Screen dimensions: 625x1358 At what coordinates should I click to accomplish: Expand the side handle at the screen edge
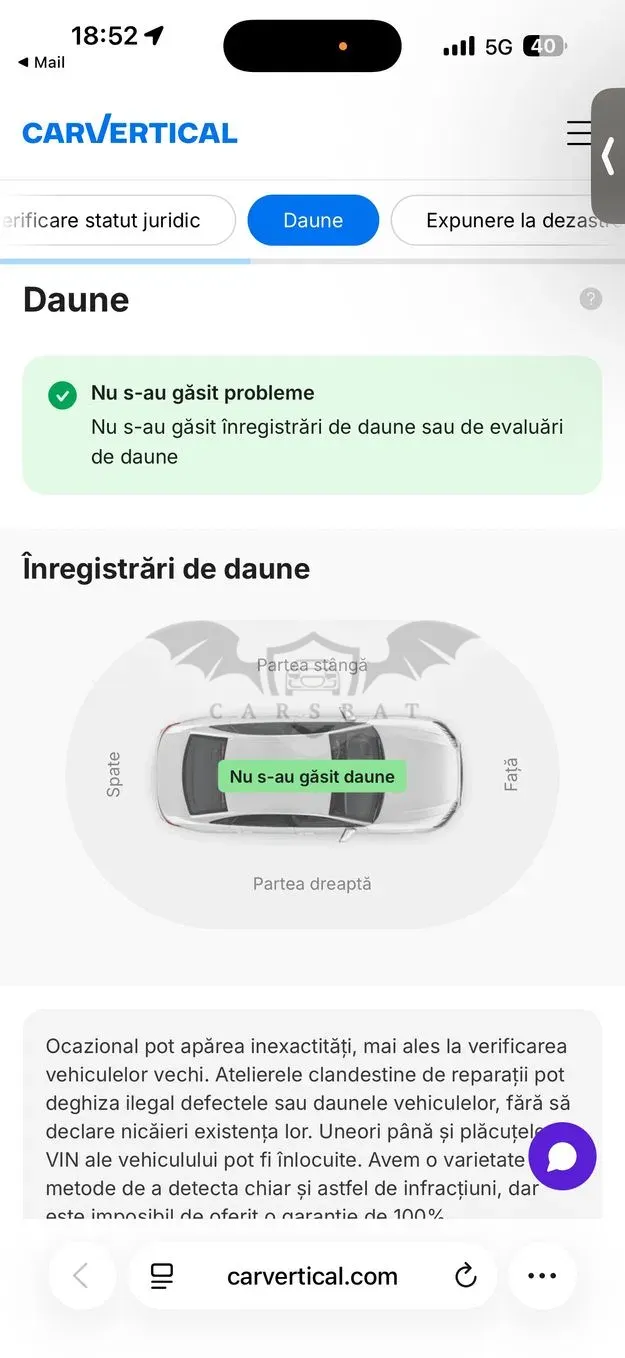tap(608, 156)
